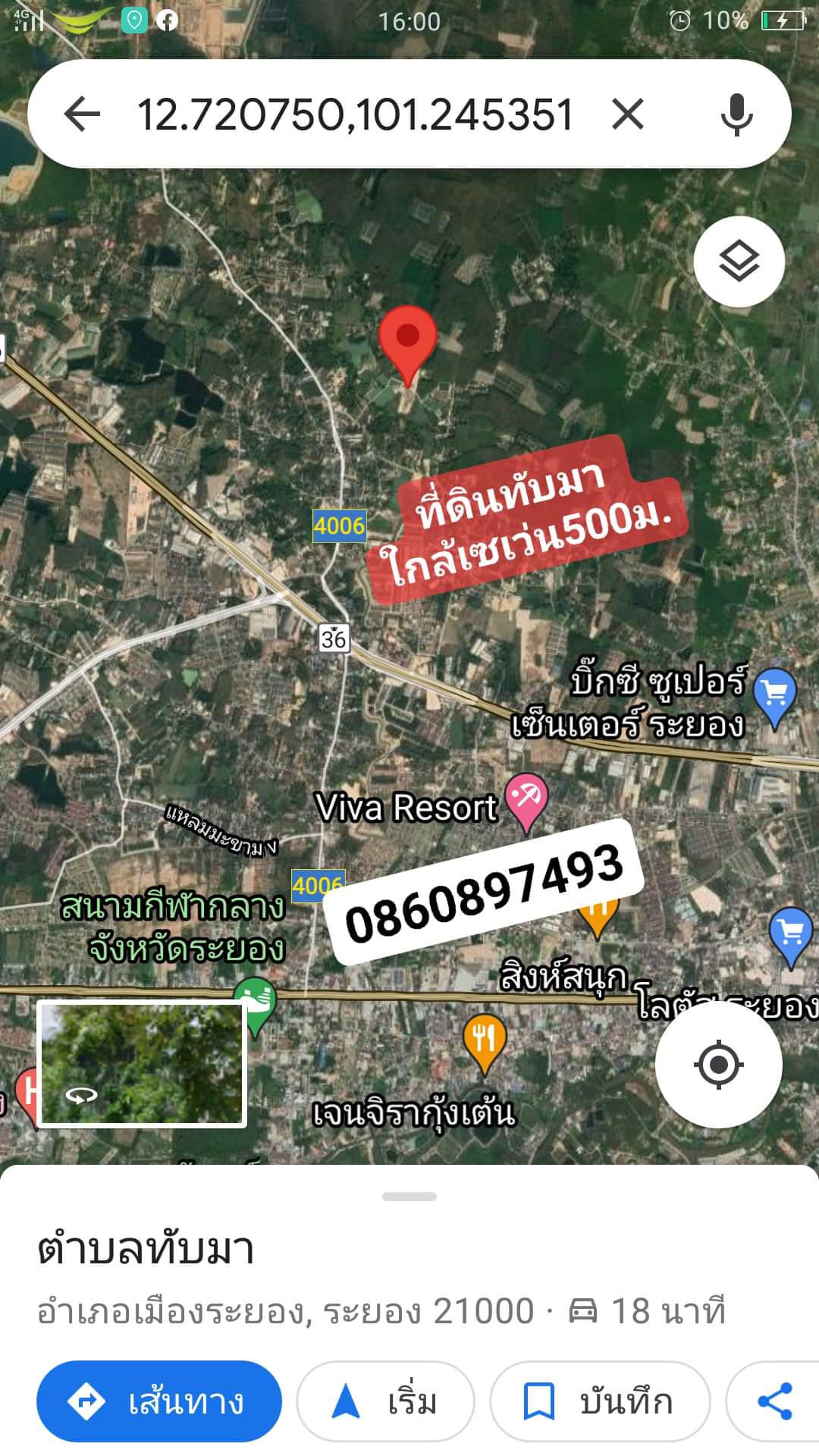The width and height of the screenshot is (819, 1456).
Task: Expand the place sheet via its handle
Action: click(409, 1197)
